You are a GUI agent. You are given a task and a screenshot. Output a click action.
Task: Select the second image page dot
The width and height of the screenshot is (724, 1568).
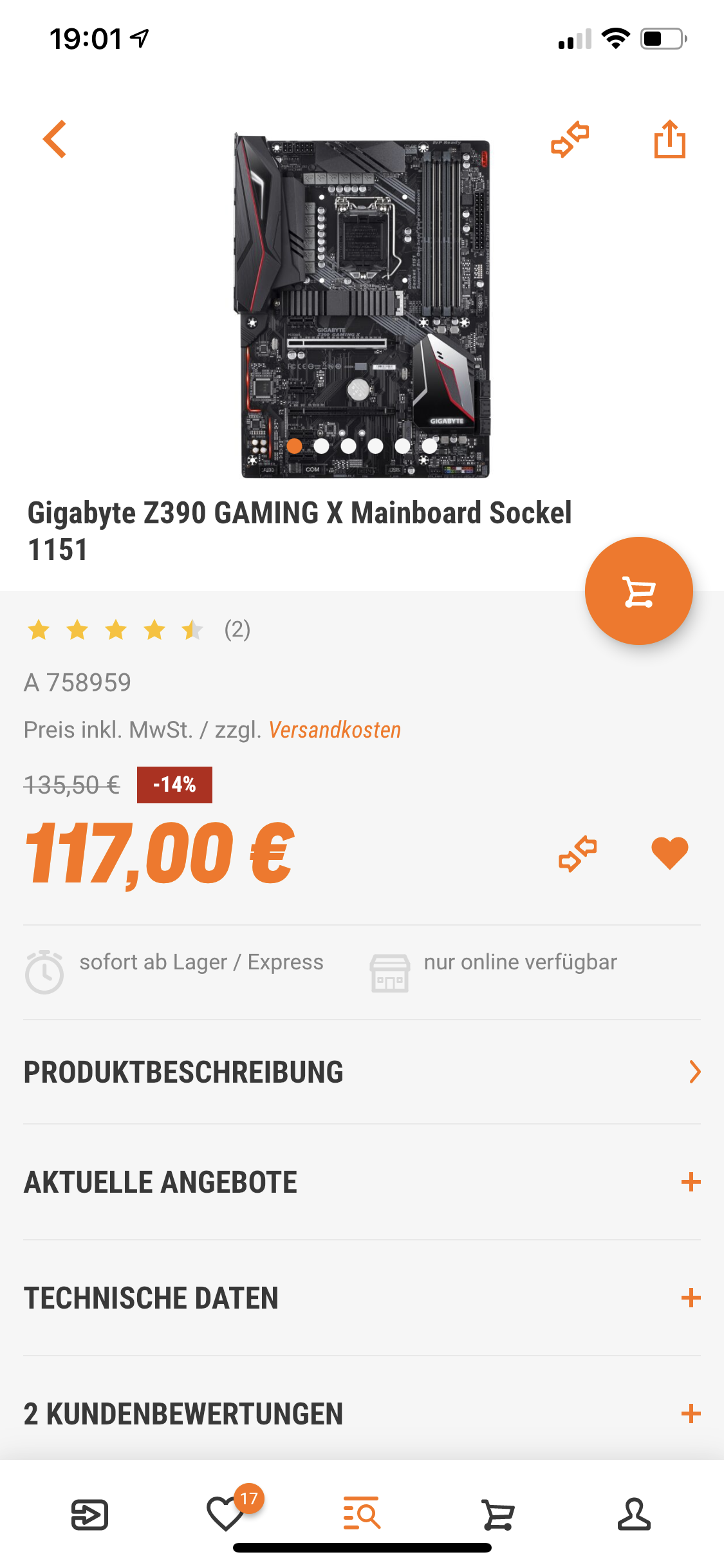[x=322, y=446]
